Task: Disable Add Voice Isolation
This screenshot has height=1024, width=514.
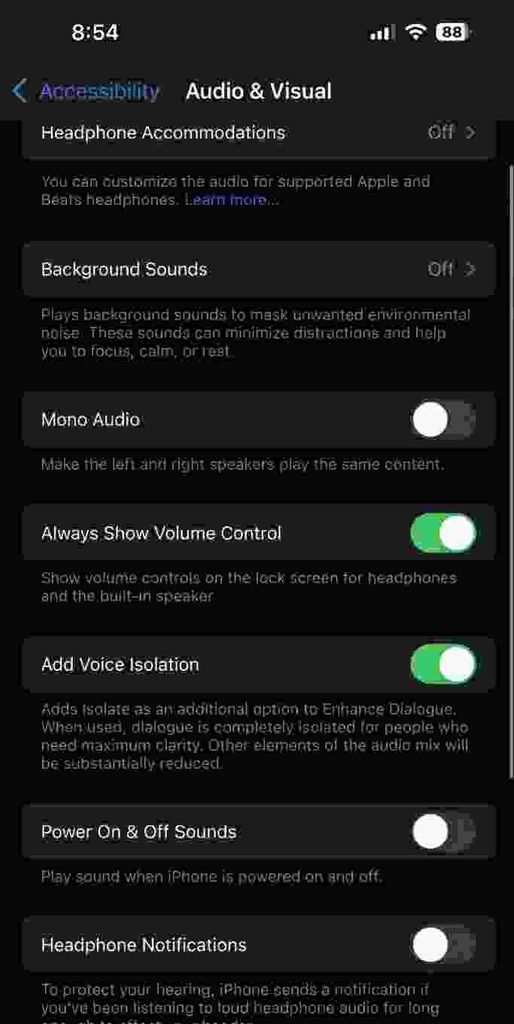Action: [443, 664]
